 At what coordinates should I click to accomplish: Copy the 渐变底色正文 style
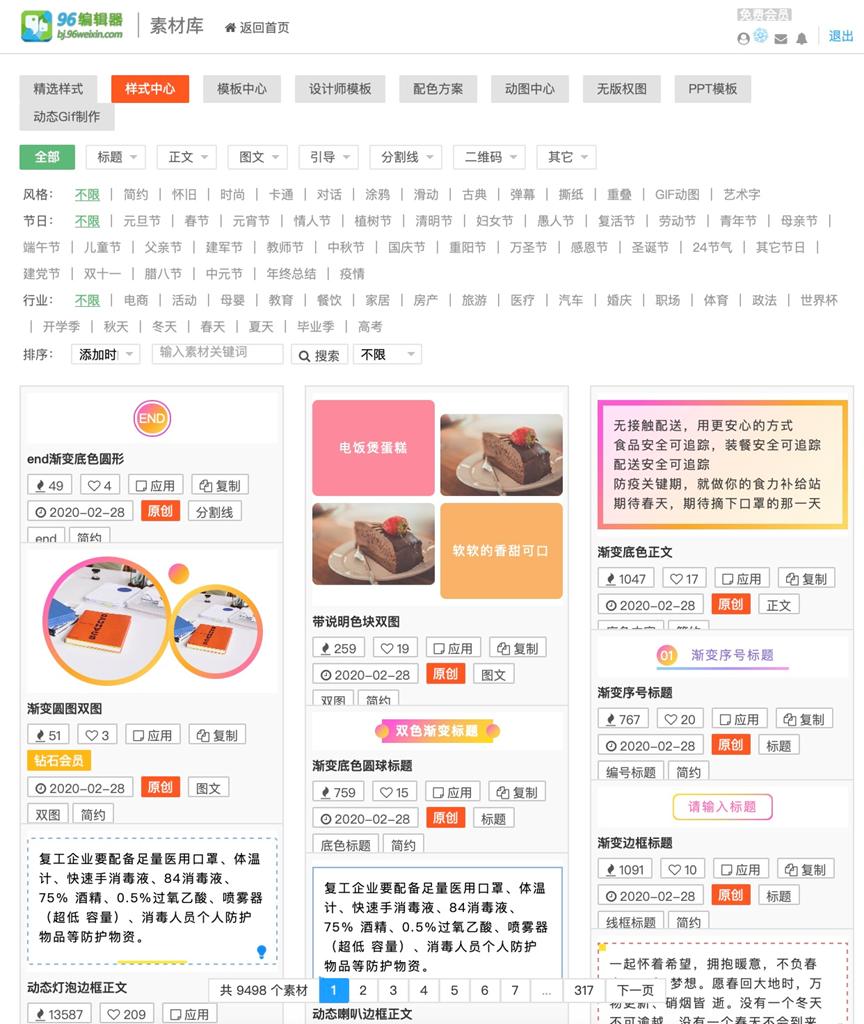coord(807,578)
